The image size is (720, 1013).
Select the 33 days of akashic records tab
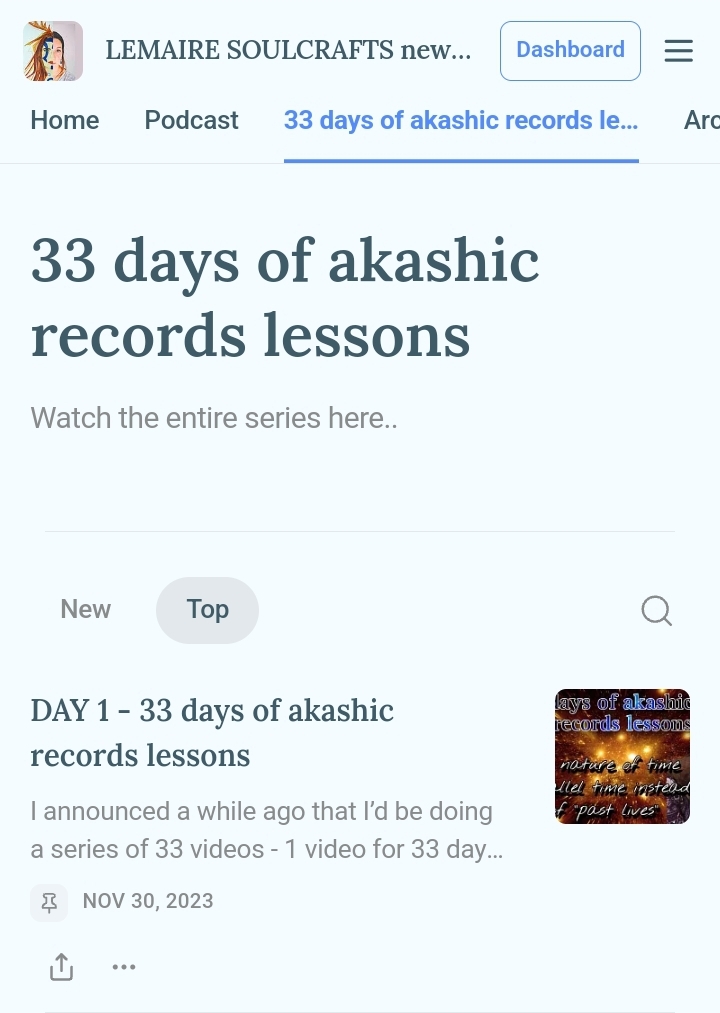461,121
